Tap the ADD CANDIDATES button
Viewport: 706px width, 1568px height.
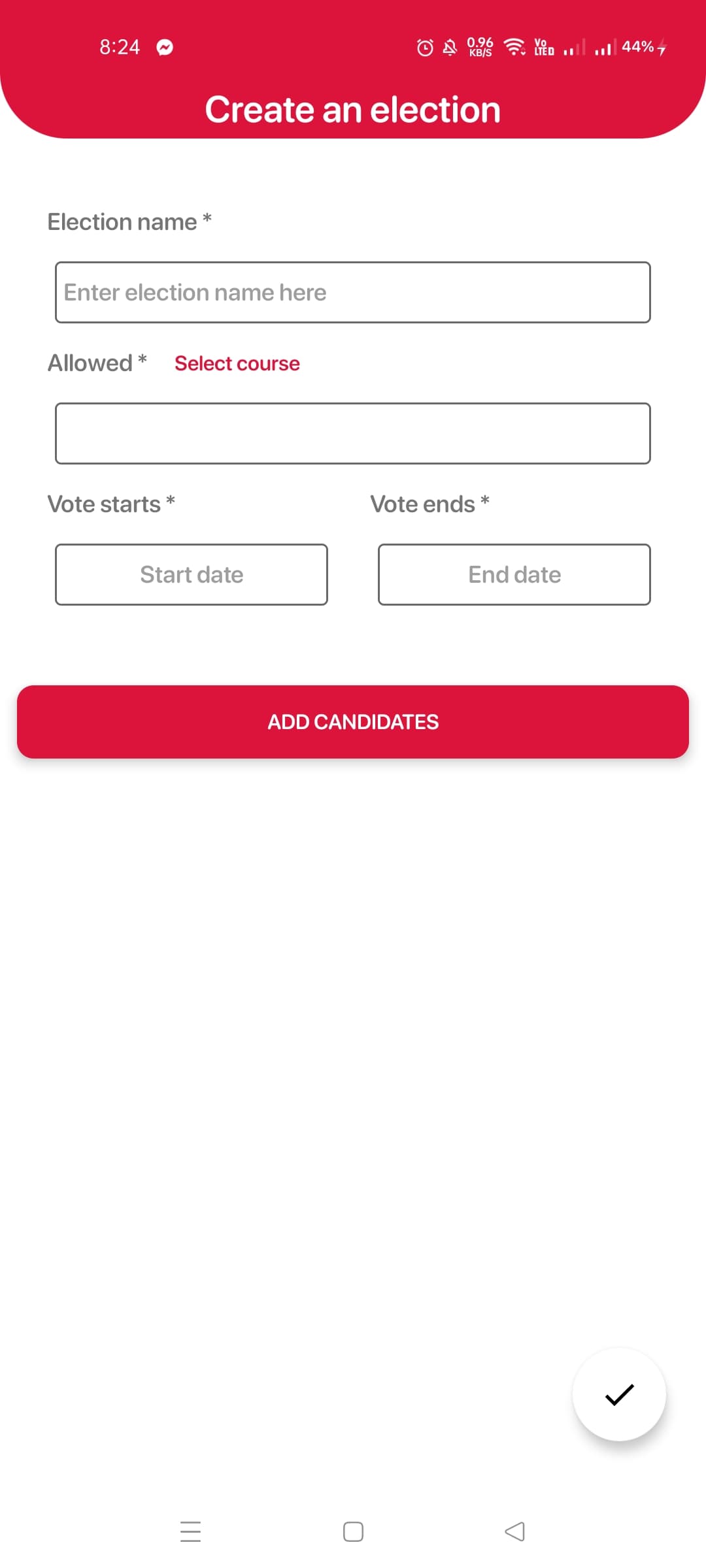pos(353,721)
